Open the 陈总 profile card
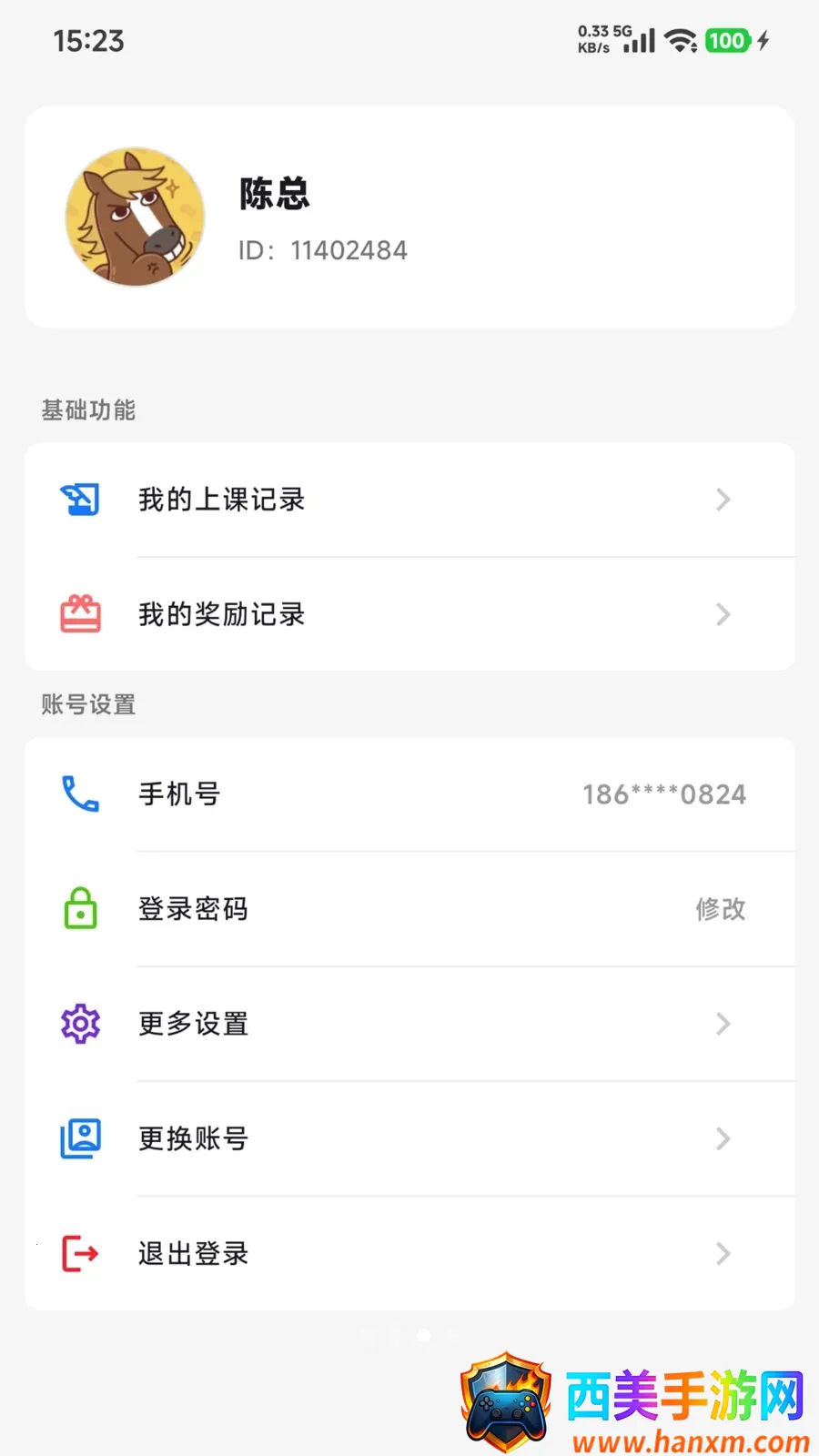Viewport: 819px width, 1456px height. pos(409,217)
